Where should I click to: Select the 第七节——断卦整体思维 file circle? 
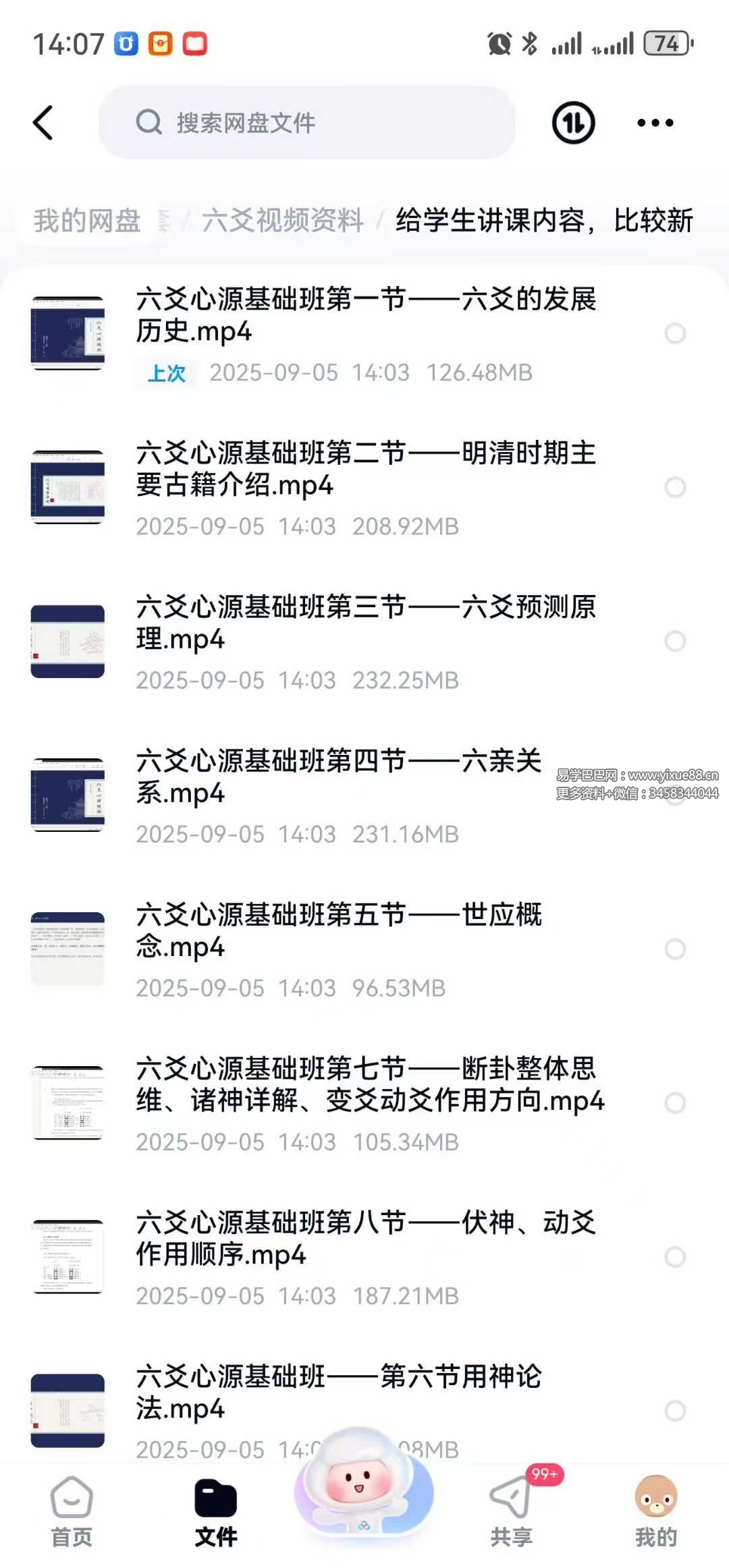point(675,1102)
